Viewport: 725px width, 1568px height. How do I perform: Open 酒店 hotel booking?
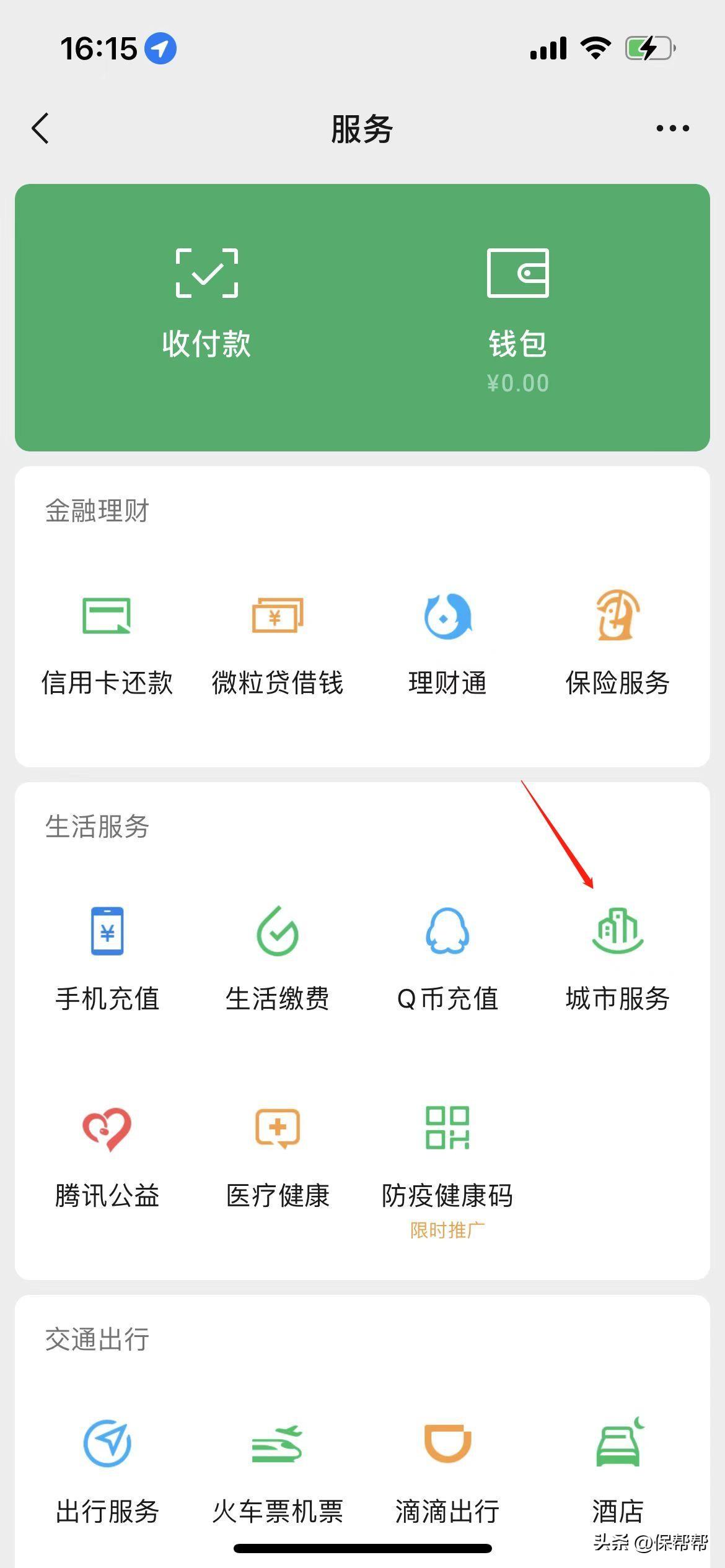[x=617, y=1471]
